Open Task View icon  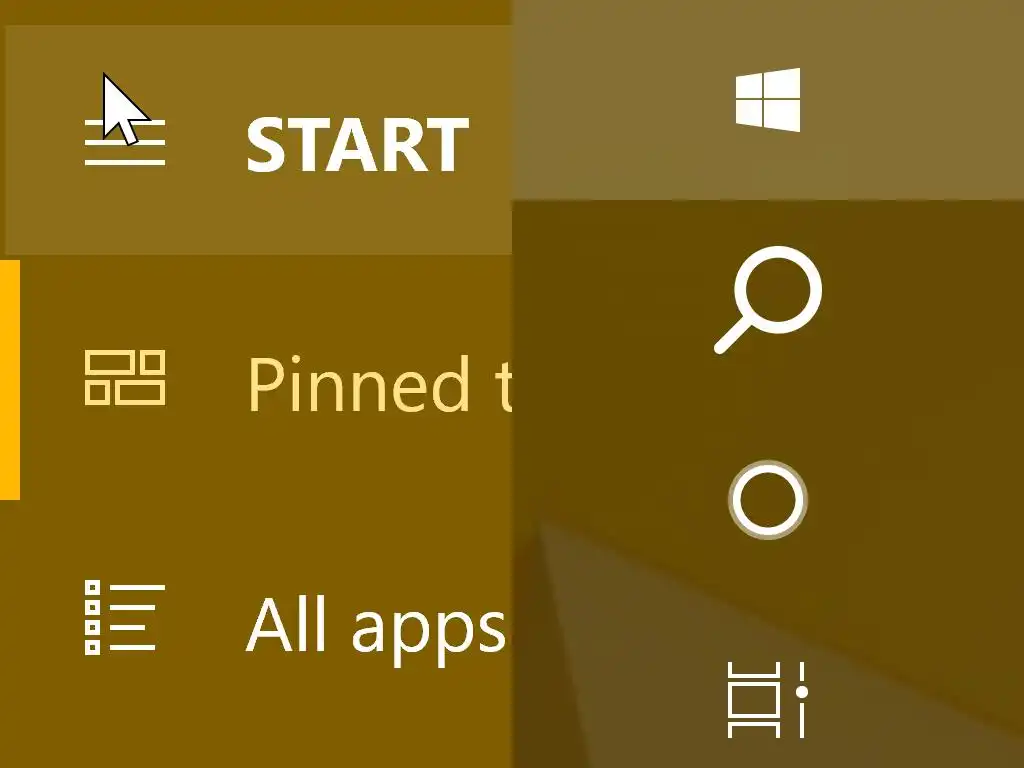766,700
